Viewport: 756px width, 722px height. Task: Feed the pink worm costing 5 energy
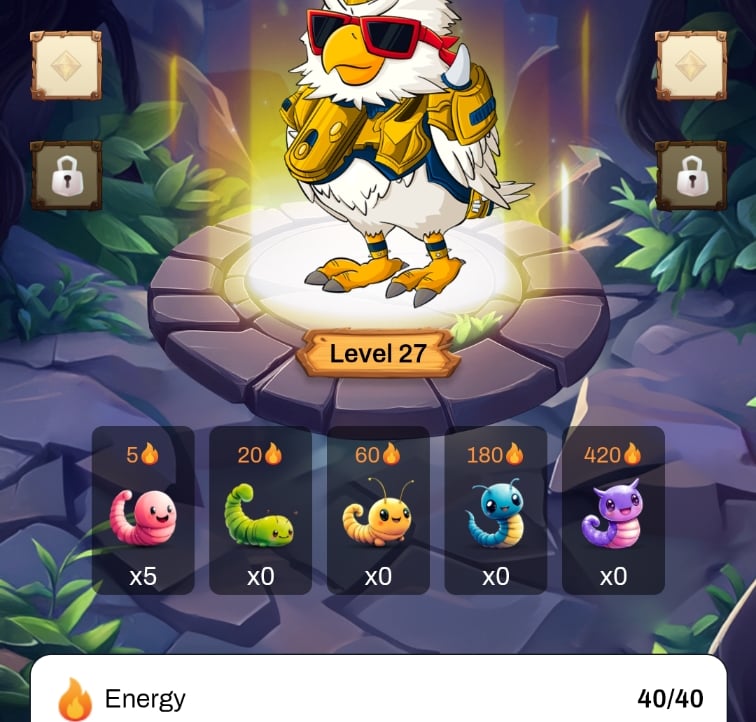coord(143,510)
